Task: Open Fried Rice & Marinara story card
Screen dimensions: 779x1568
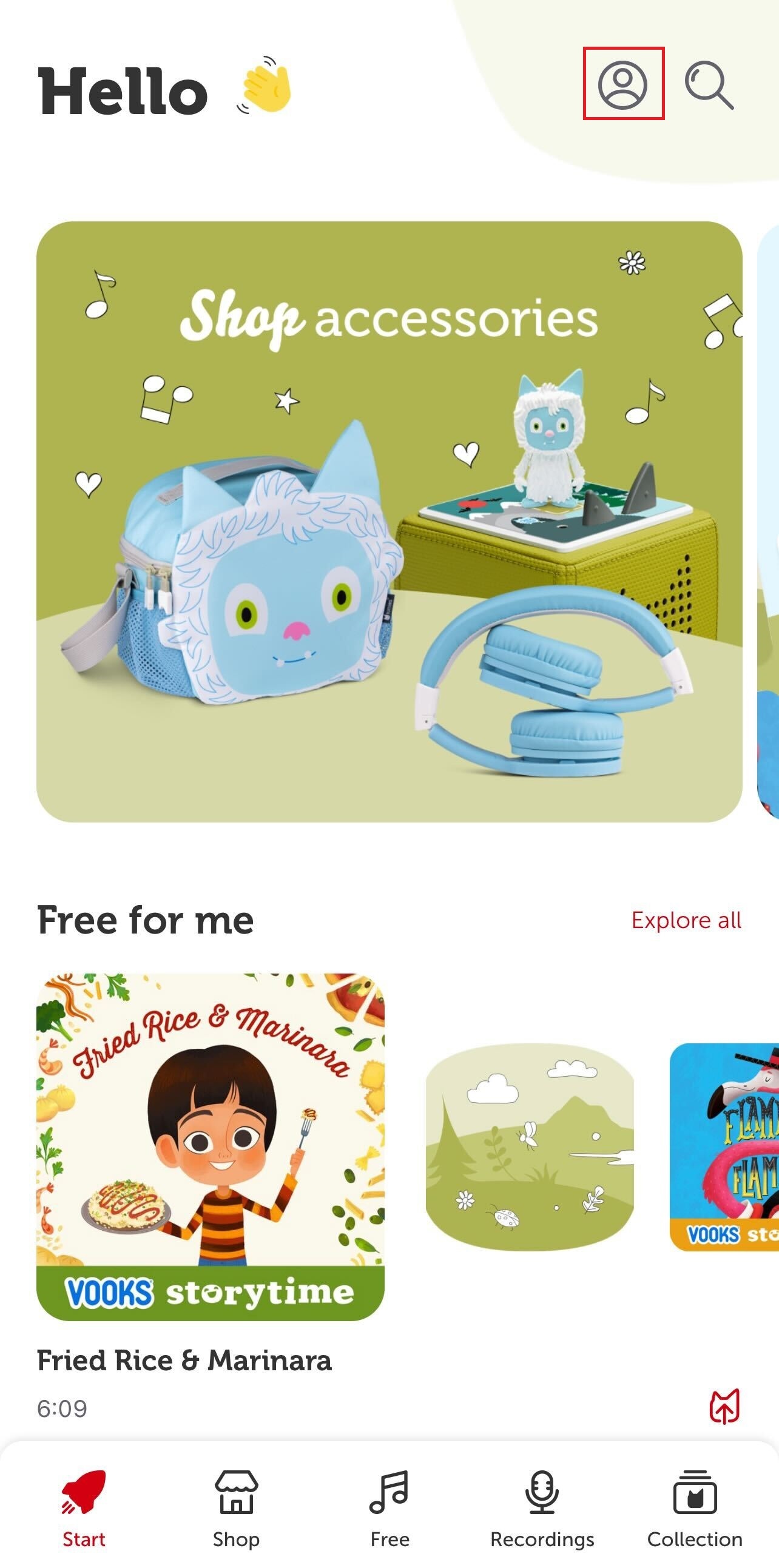Action: pos(211,1147)
